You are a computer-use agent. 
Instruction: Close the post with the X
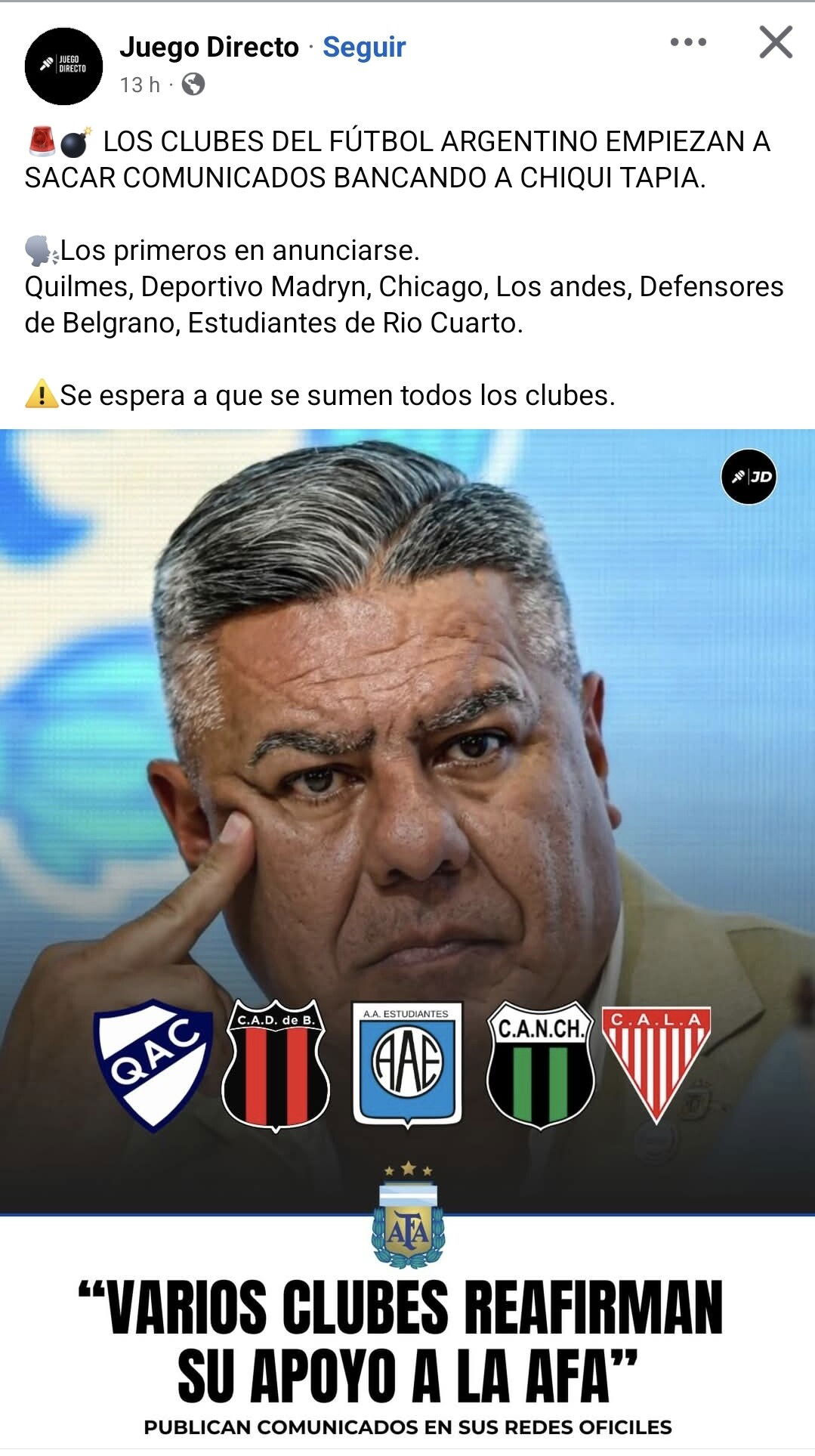pos(776,42)
